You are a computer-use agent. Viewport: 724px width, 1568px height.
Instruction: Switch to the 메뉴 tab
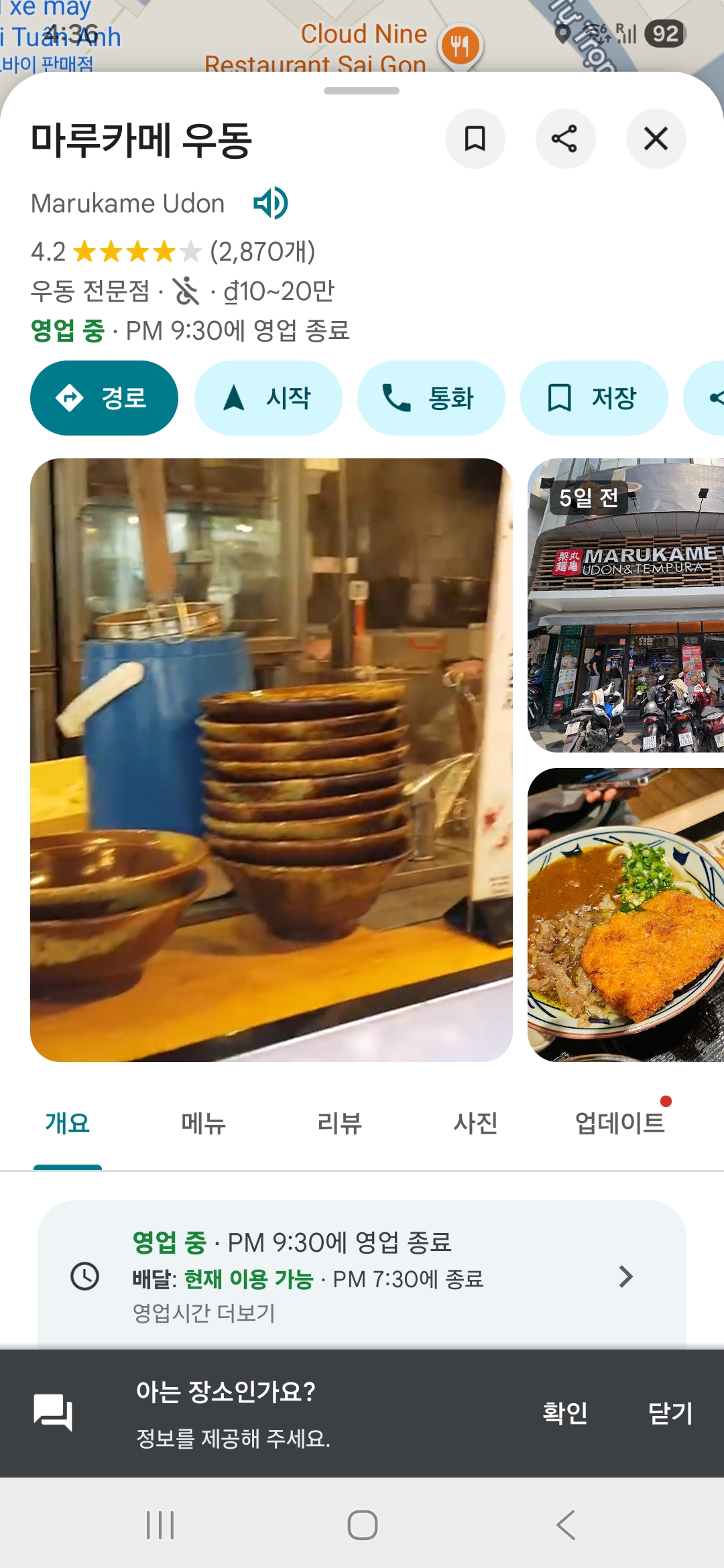(203, 1123)
